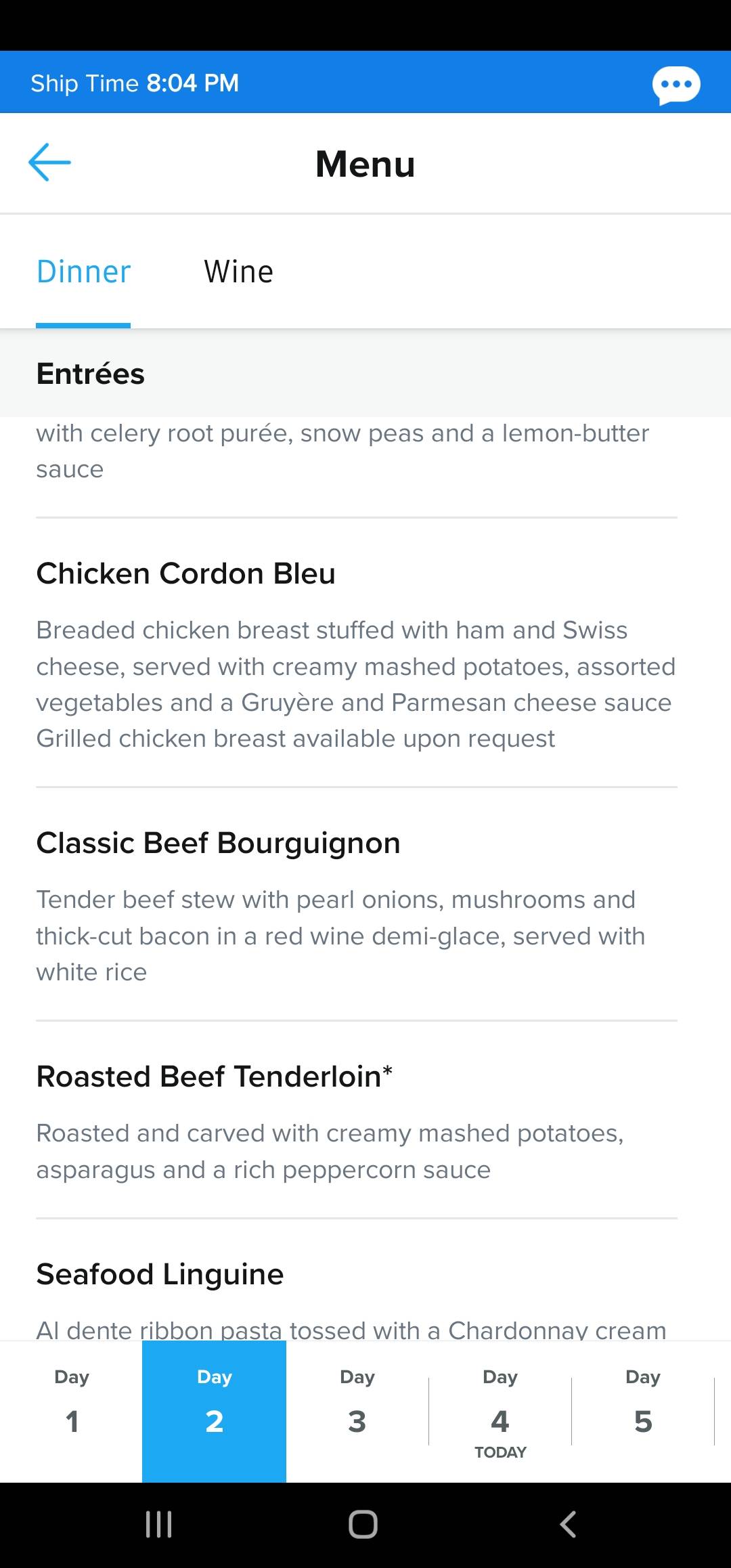Select the Dinner tab
The image size is (731, 1568).
tap(83, 271)
